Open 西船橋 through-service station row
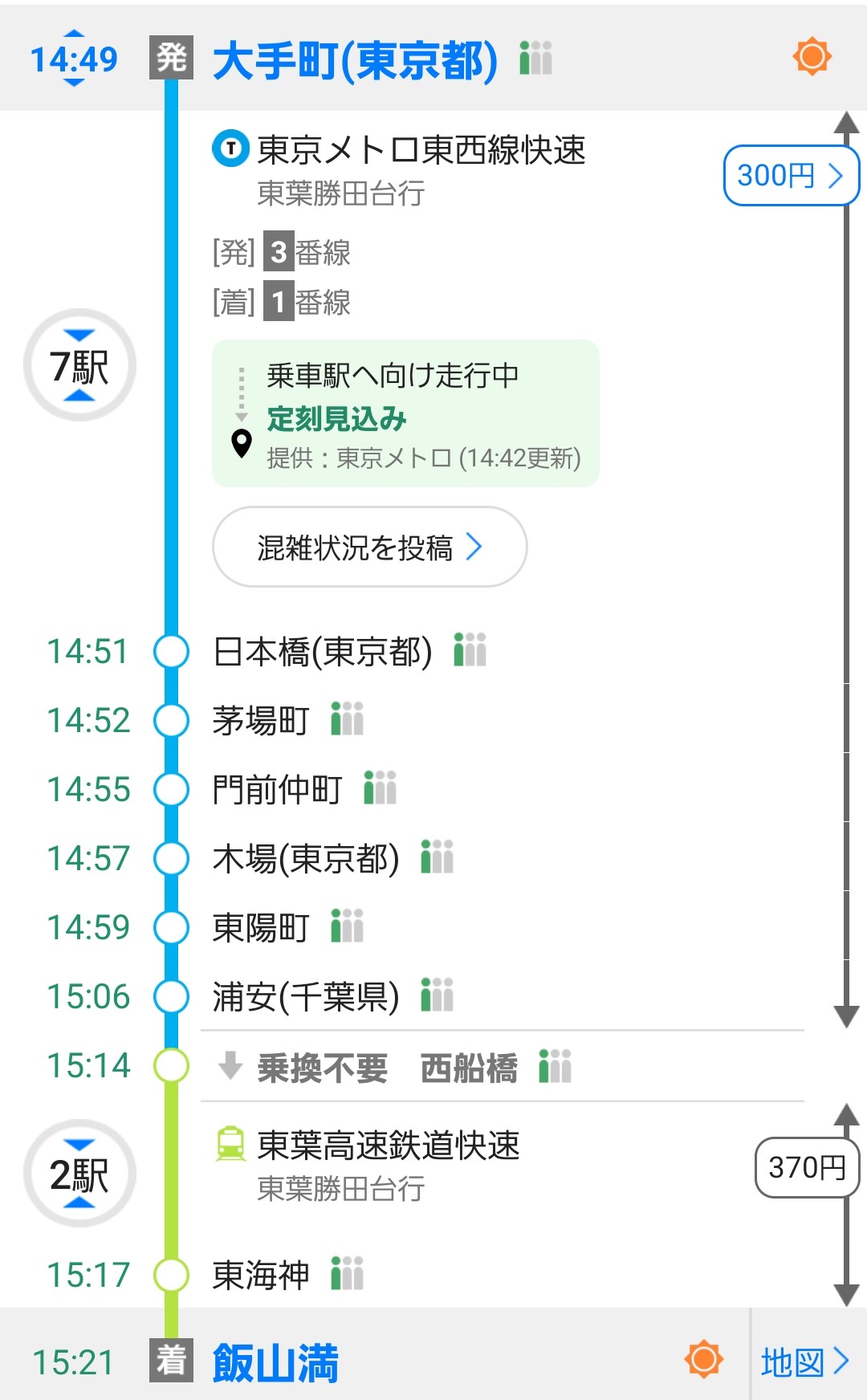867x1400 pixels. [x=468, y=1068]
